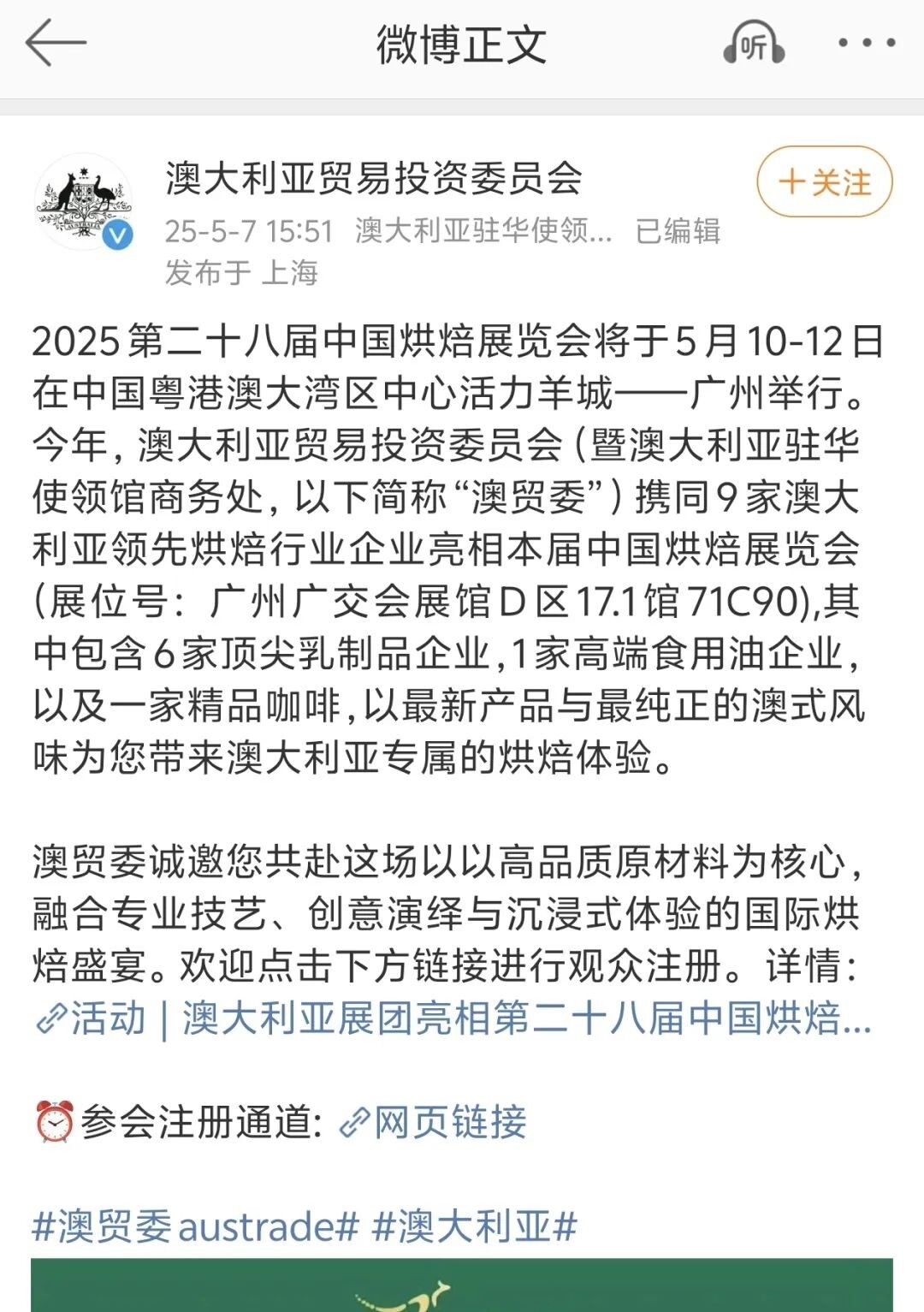Open the 澳大利亚驻华使领 source link

pyautogui.click(x=483, y=230)
